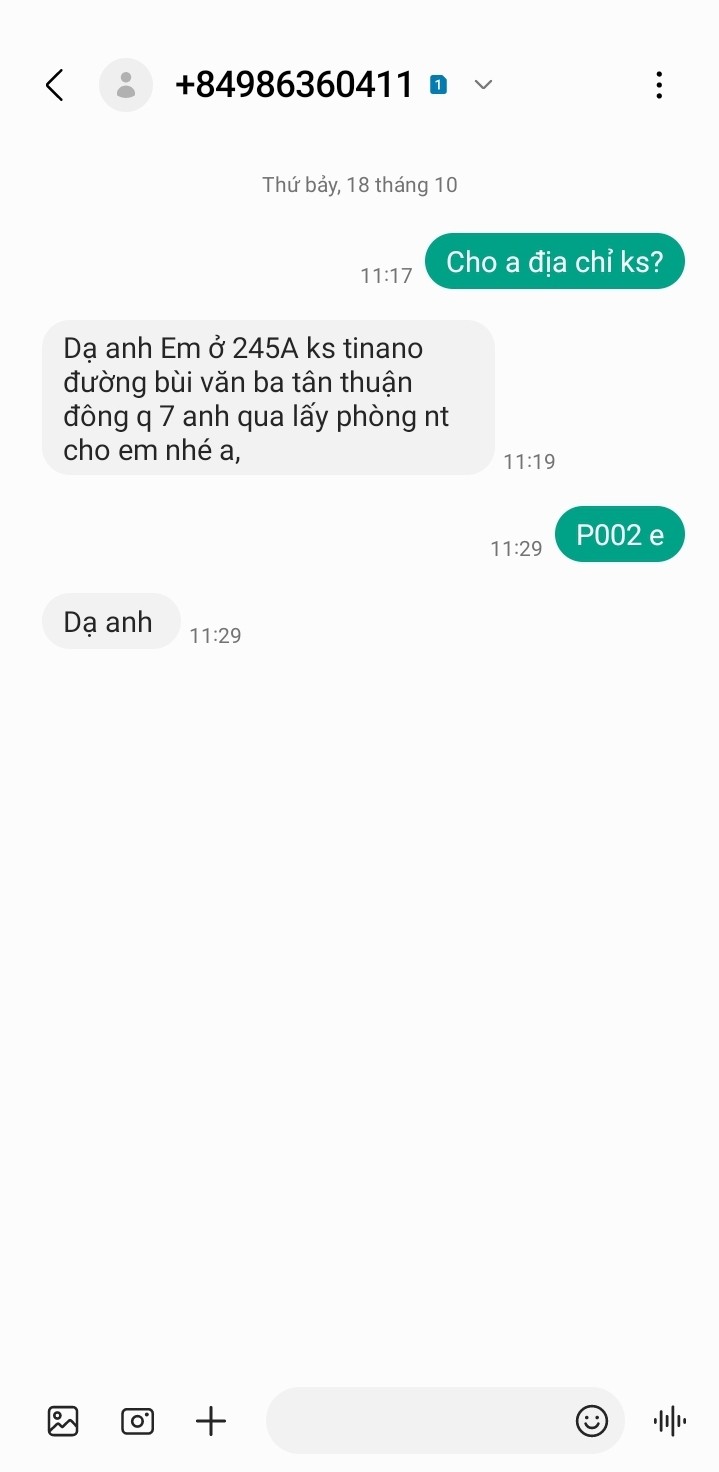Viewport: 719px width, 1472px height.
Task: Attach a picture from the gallery
Action: (63, 1420)
